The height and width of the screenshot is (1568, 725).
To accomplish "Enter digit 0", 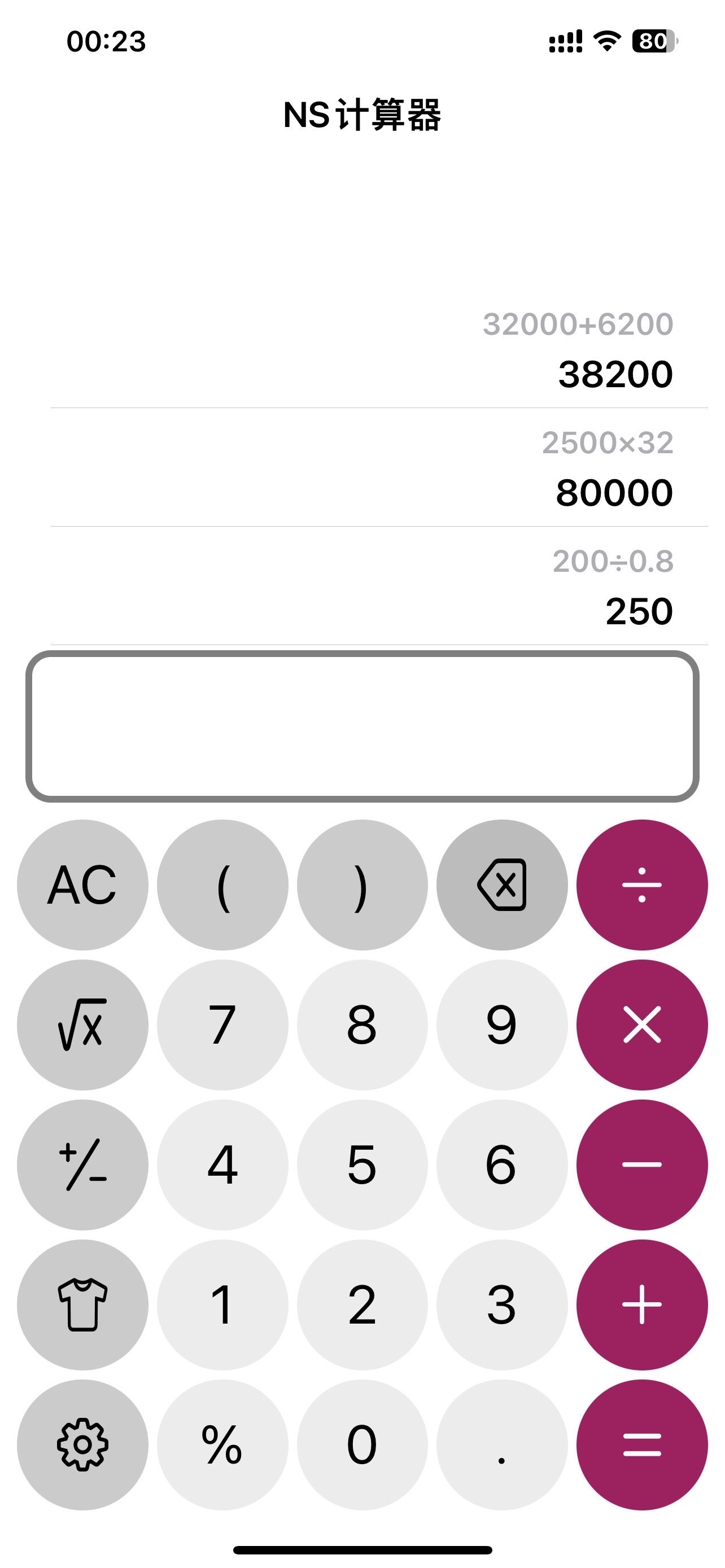I will point(362,1444).
